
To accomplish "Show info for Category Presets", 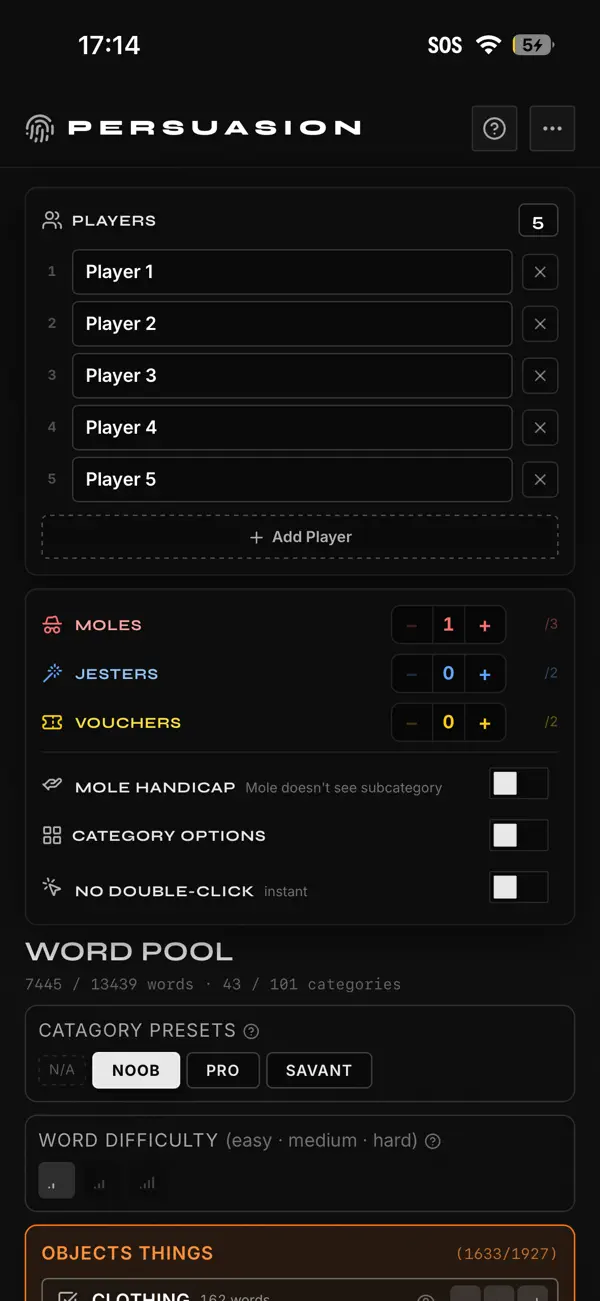I will point(252,1031).
